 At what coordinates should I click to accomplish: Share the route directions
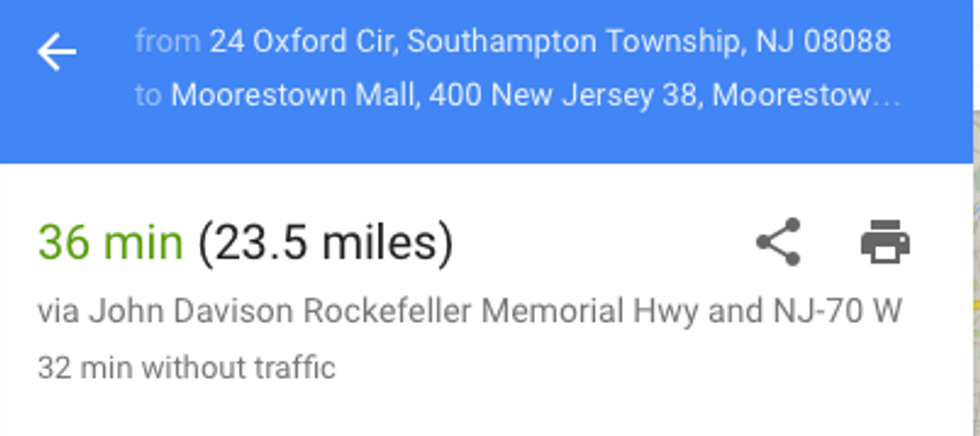click(x=777, y=242)
